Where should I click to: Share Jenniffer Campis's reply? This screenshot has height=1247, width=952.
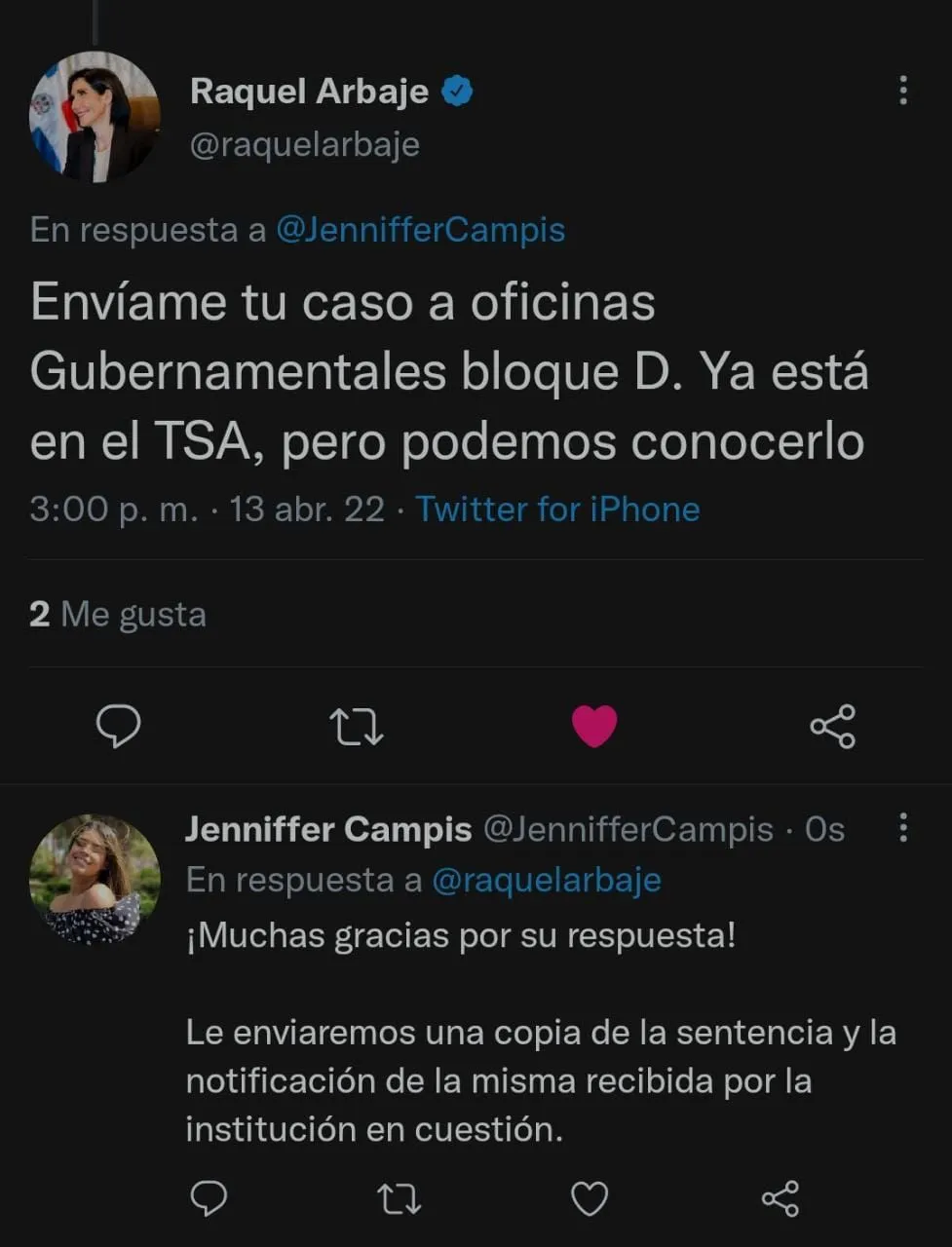click(x=779, y=1198)
